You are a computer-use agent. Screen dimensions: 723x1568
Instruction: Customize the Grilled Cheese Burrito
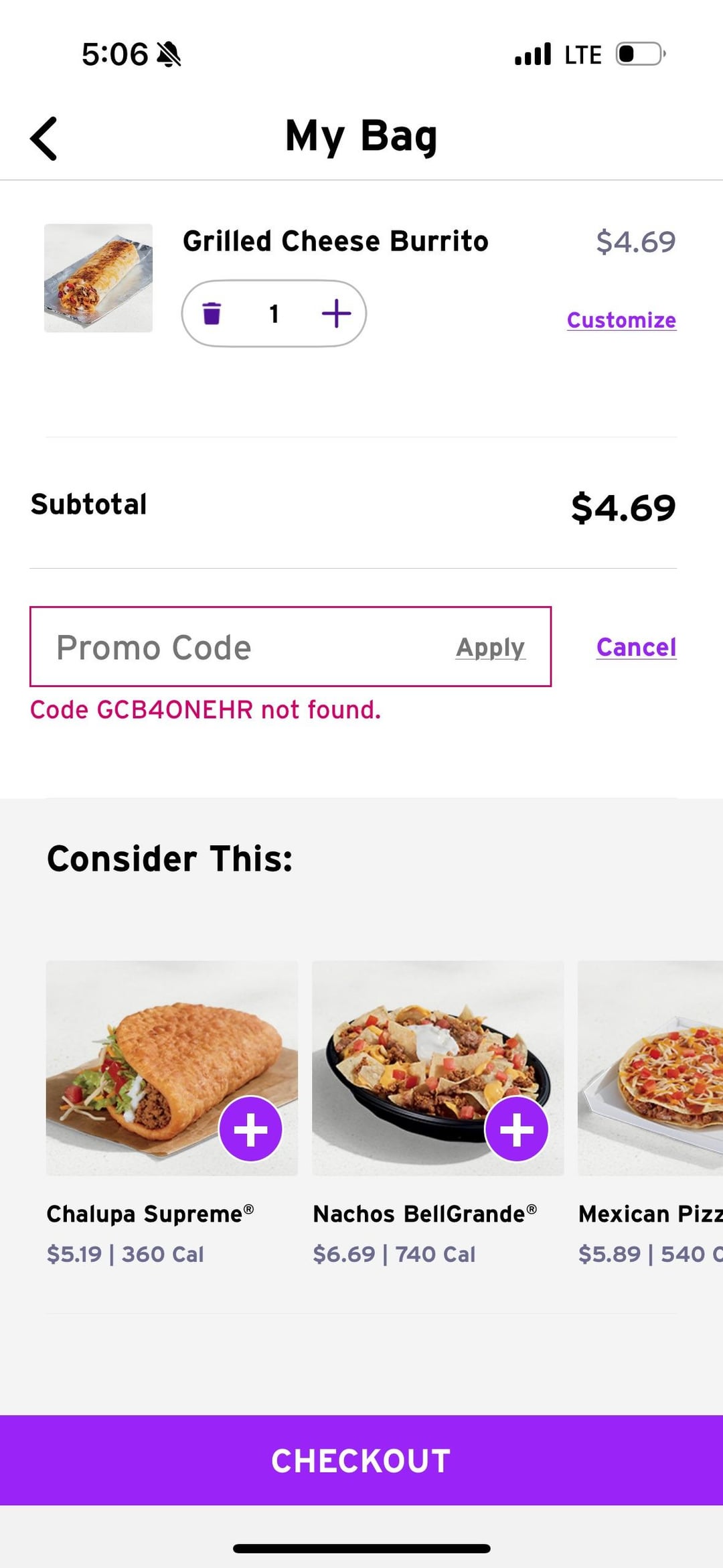point(621,320)
